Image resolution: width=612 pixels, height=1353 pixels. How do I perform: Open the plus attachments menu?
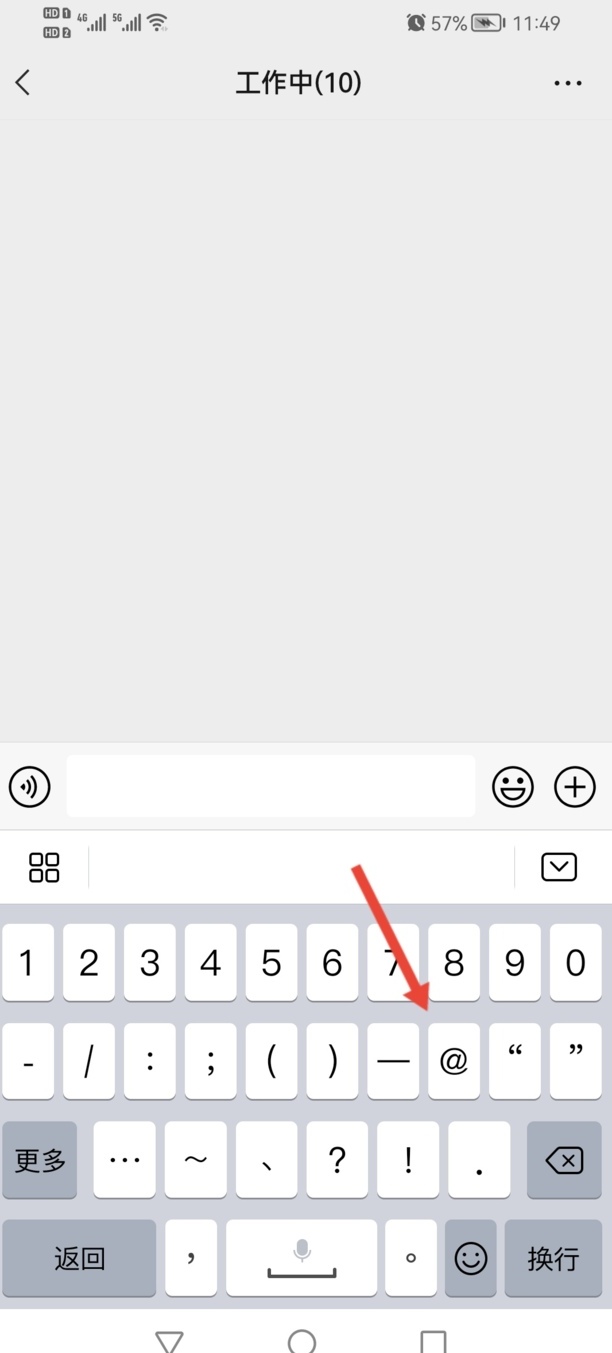pos(574,787)
